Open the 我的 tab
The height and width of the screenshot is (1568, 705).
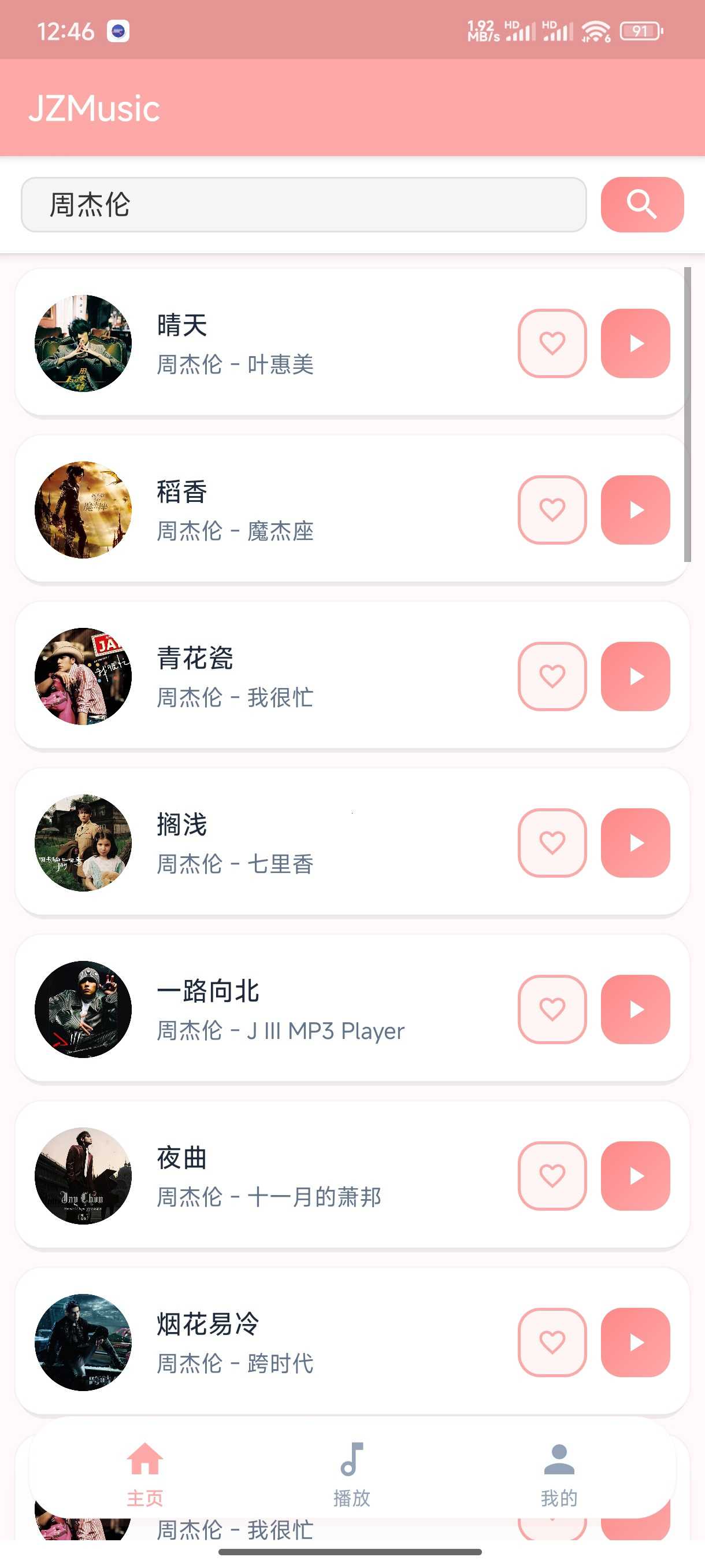558,1473
